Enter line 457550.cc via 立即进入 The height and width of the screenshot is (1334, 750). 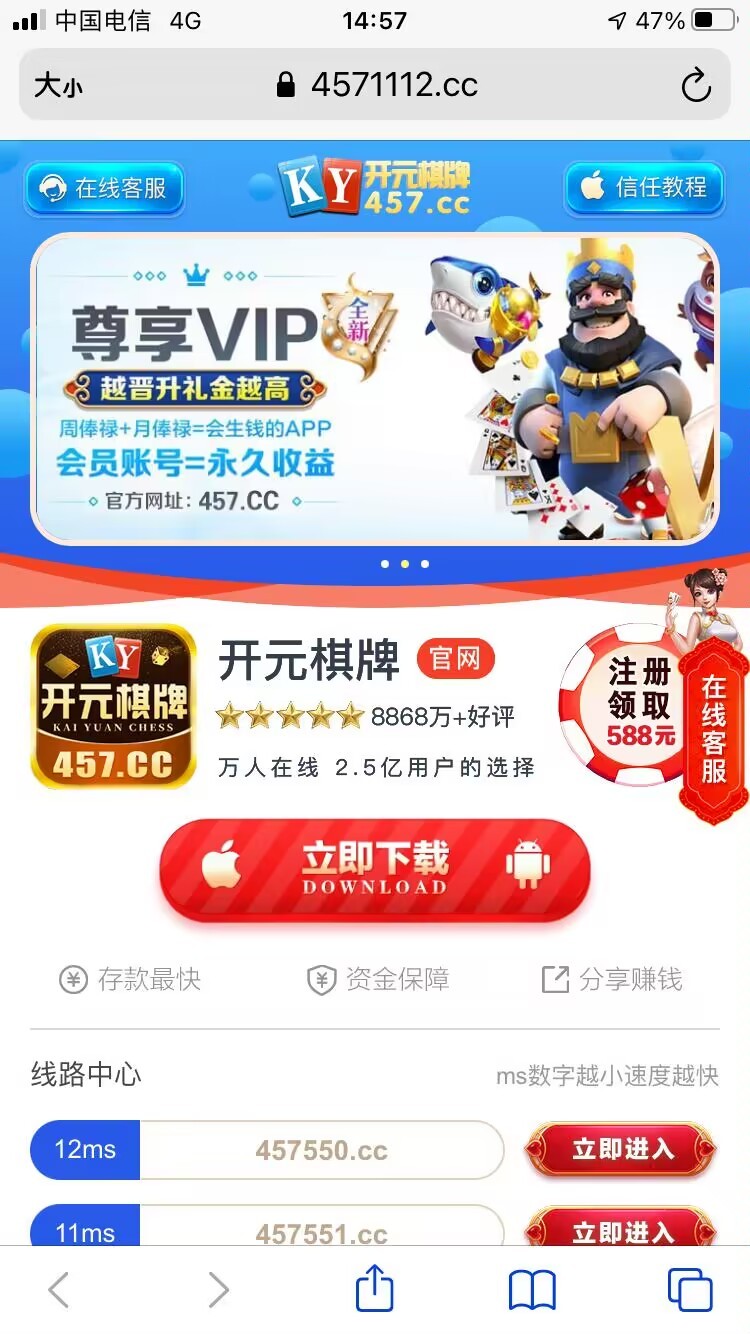[621, 1149]
